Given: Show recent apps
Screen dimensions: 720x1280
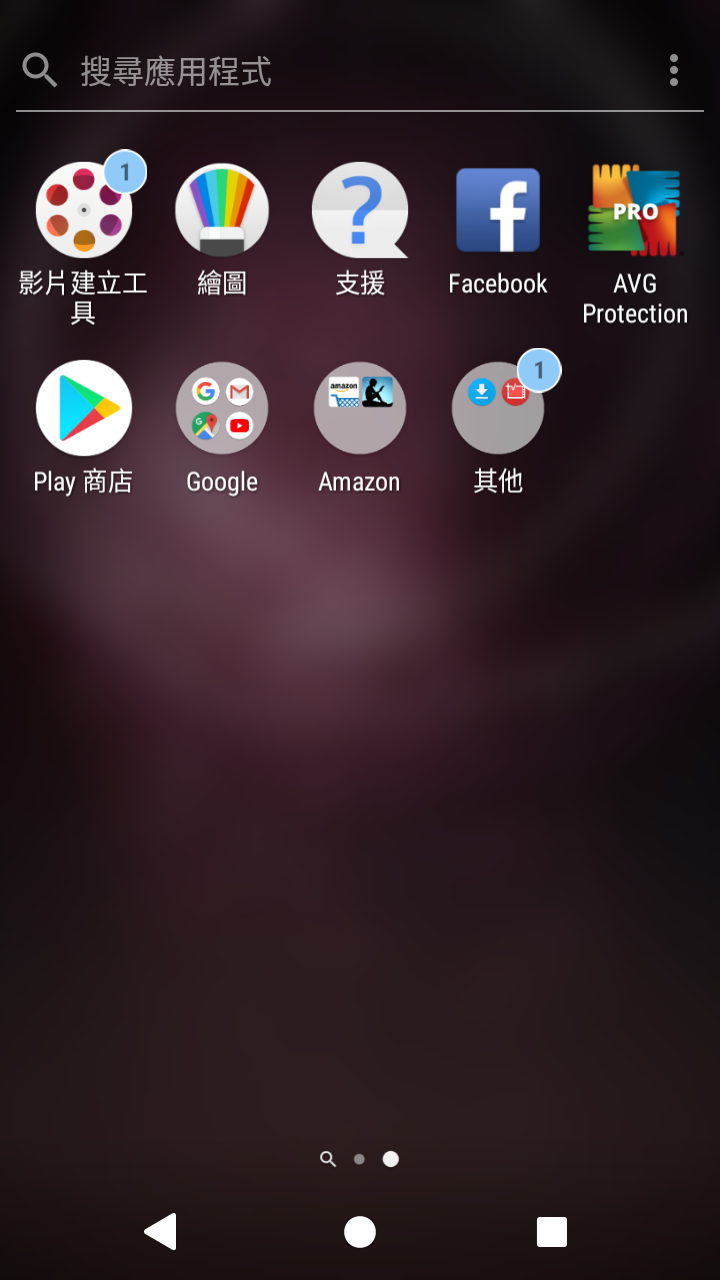Looking at the screenshot, I should 551,1232.
